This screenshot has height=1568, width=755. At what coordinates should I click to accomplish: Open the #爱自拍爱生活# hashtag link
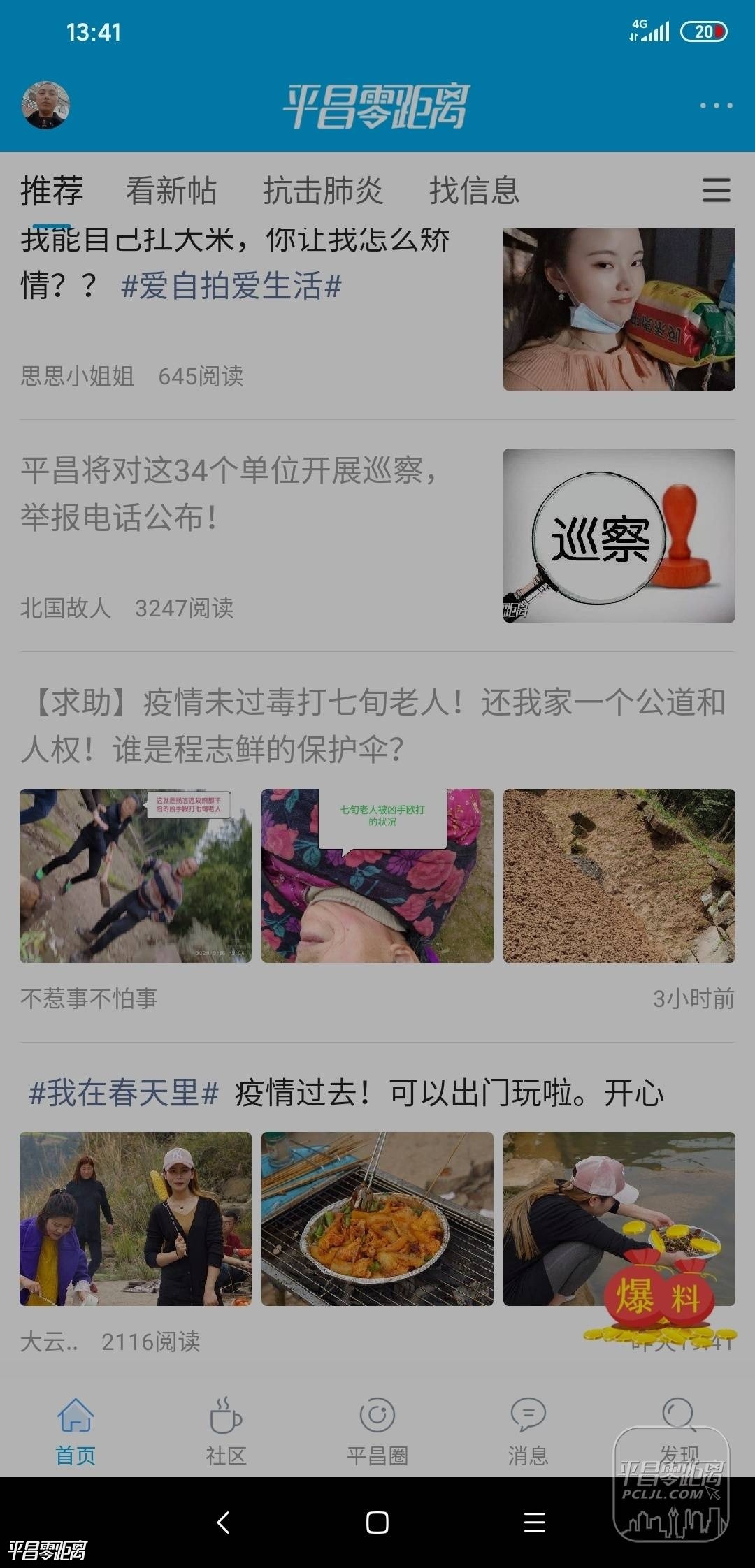pyautogui.click(x=231, y=286)
